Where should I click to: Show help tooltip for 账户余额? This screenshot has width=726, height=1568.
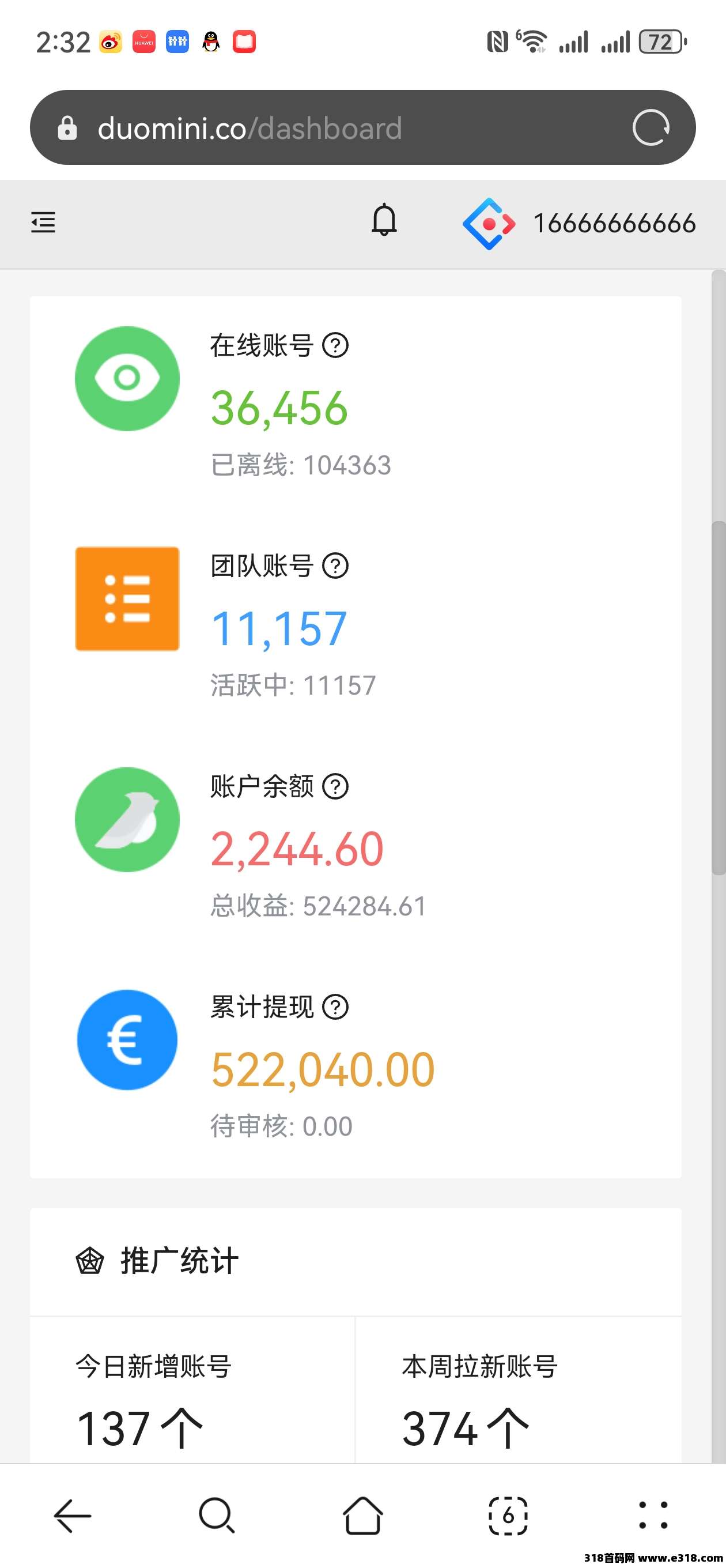click(335, 786)
